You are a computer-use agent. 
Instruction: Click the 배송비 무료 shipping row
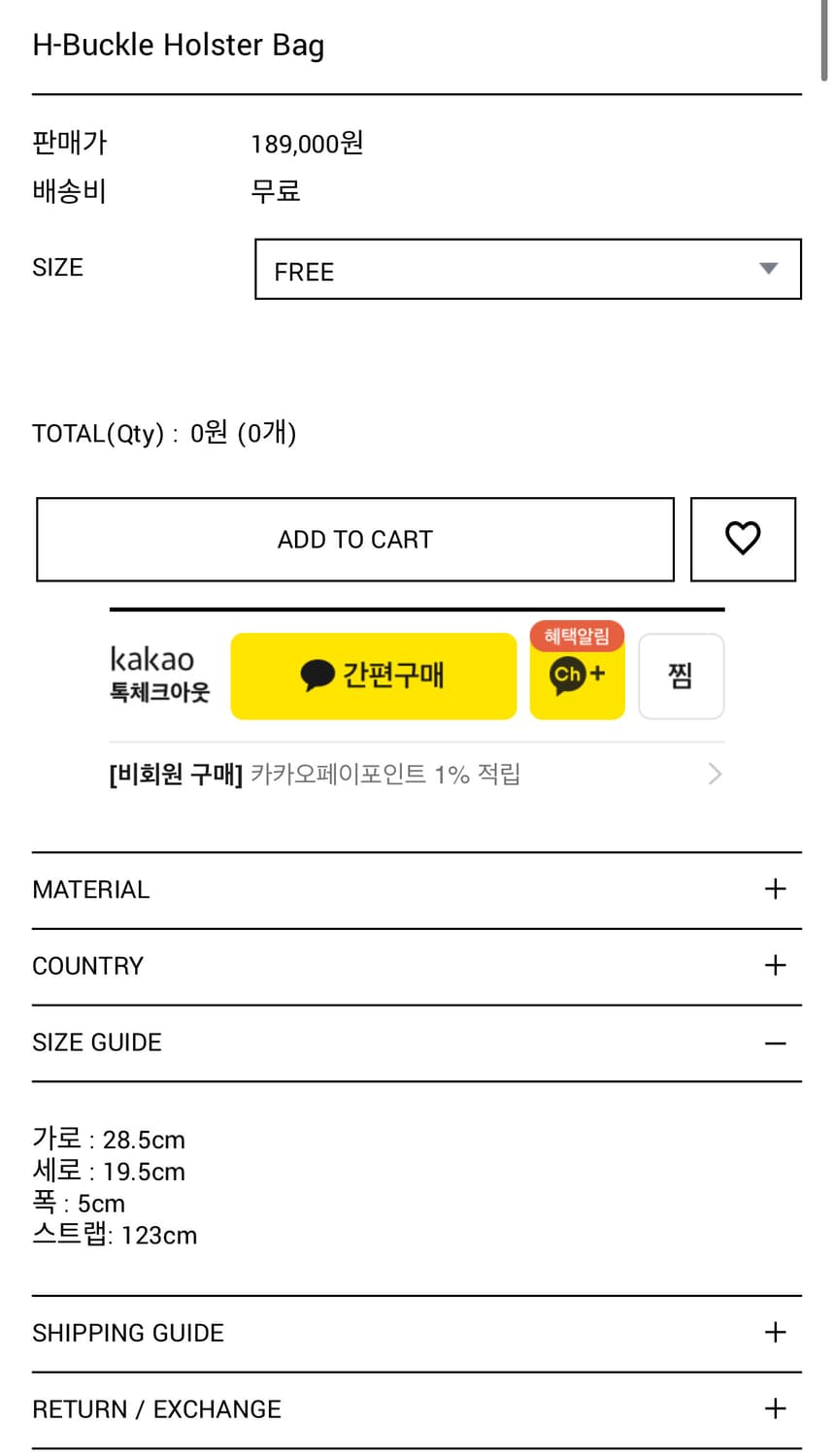70,191
